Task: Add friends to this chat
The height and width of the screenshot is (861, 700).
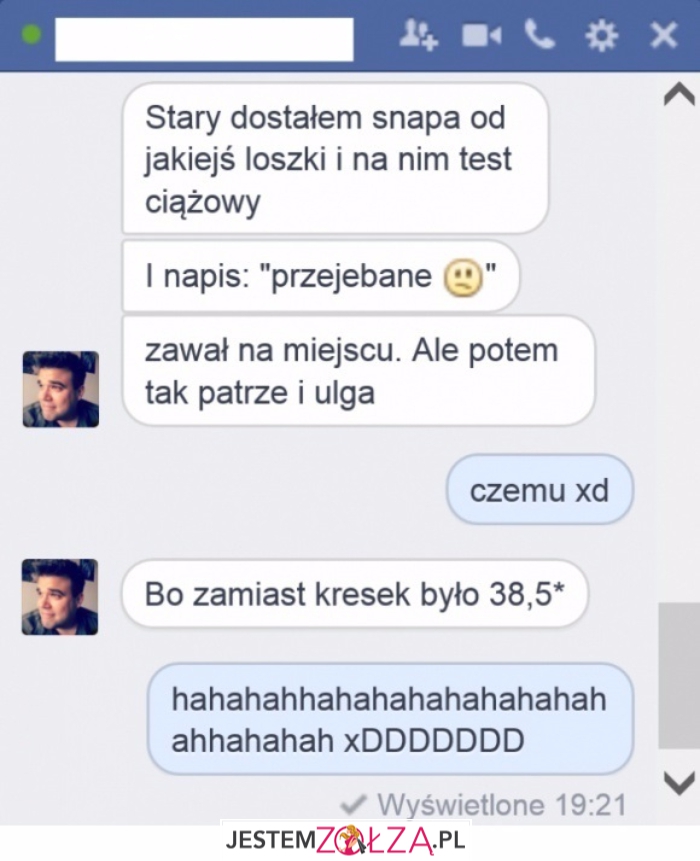Action: [418, 36]
